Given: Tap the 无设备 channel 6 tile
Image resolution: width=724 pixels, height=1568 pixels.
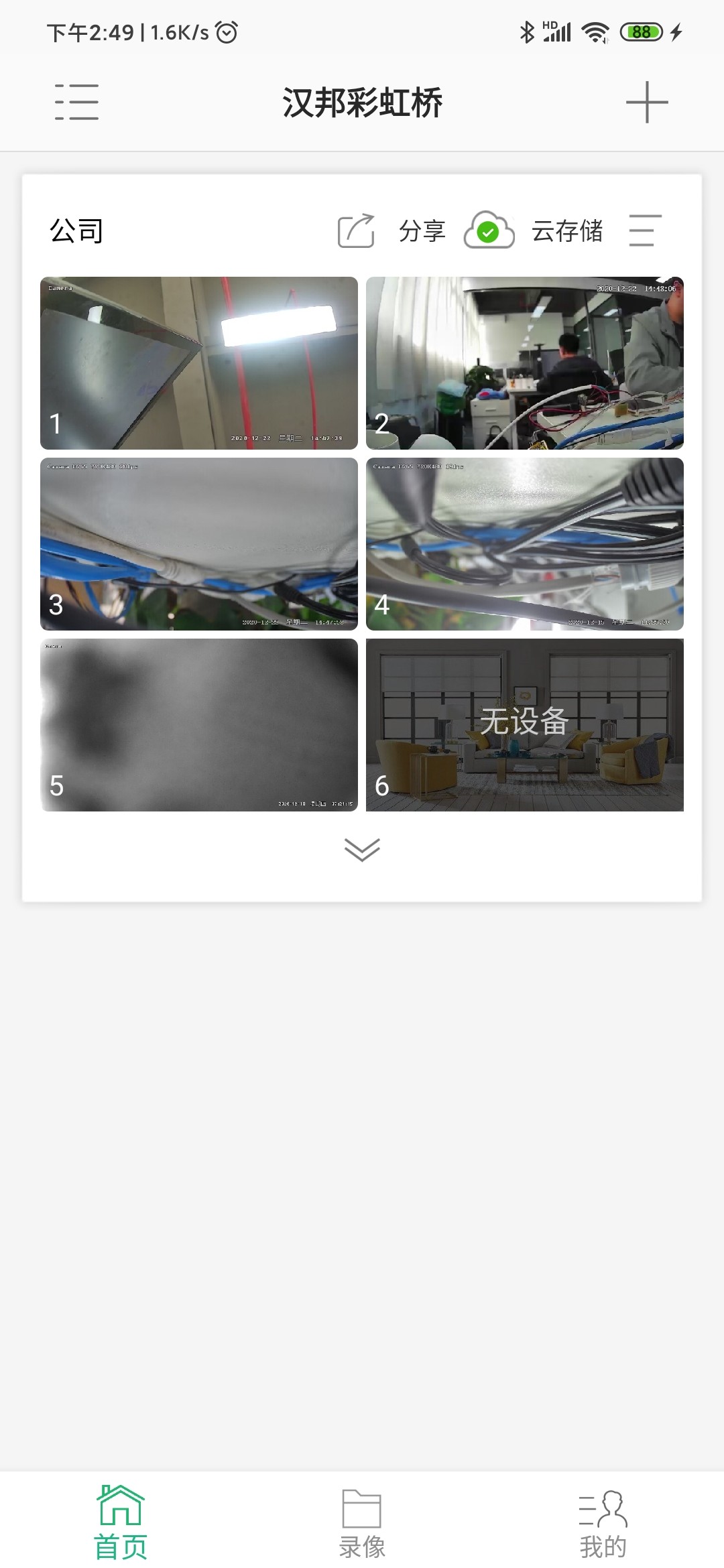Looking at the screenshot, I should pos(525,724).
